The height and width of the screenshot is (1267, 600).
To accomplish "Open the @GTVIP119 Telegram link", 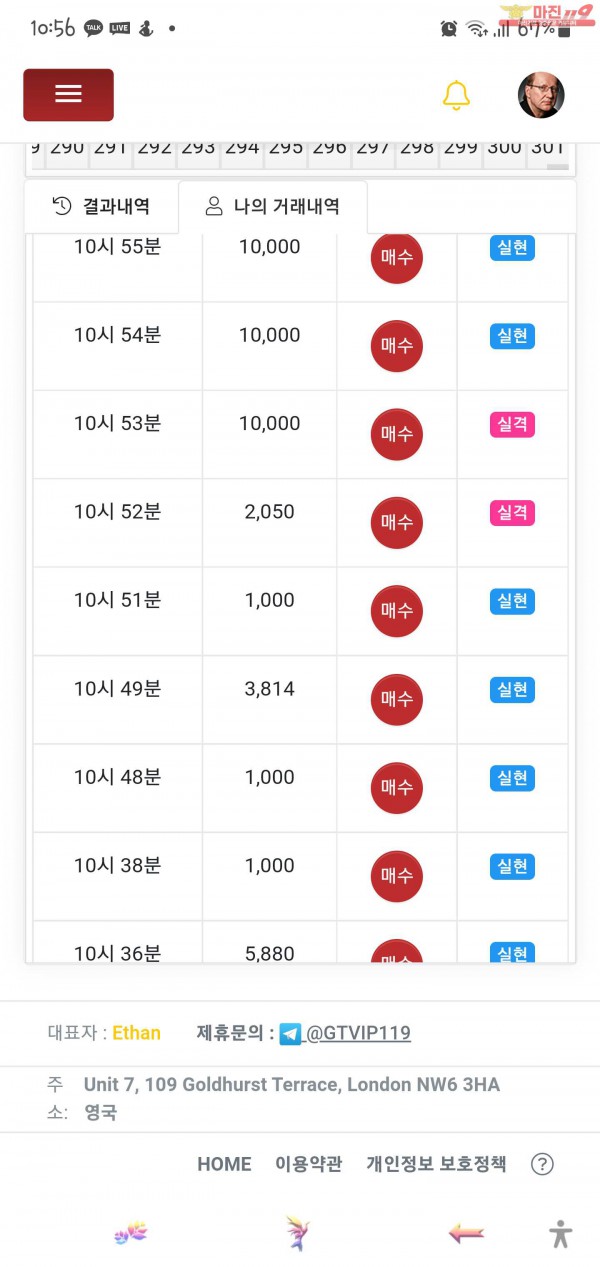I will (358, 1033).
